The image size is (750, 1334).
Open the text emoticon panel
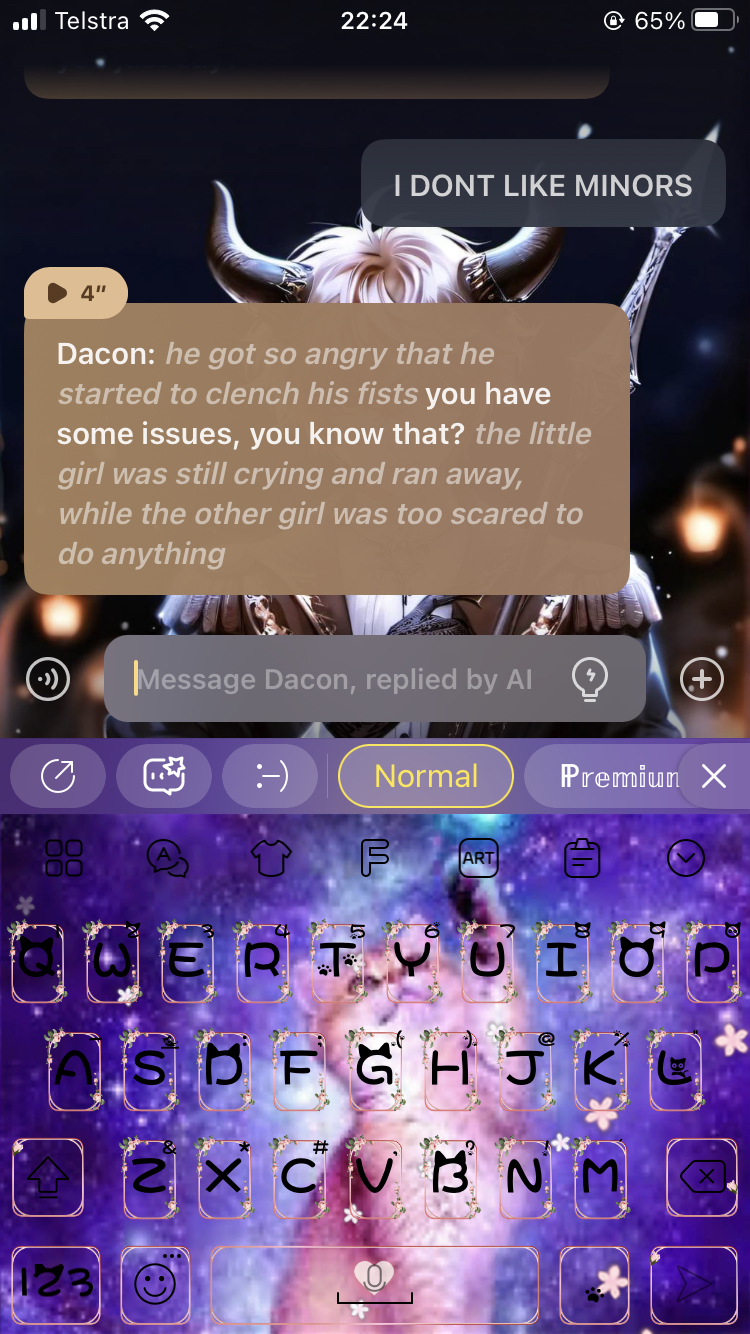[x=270, y=776]
